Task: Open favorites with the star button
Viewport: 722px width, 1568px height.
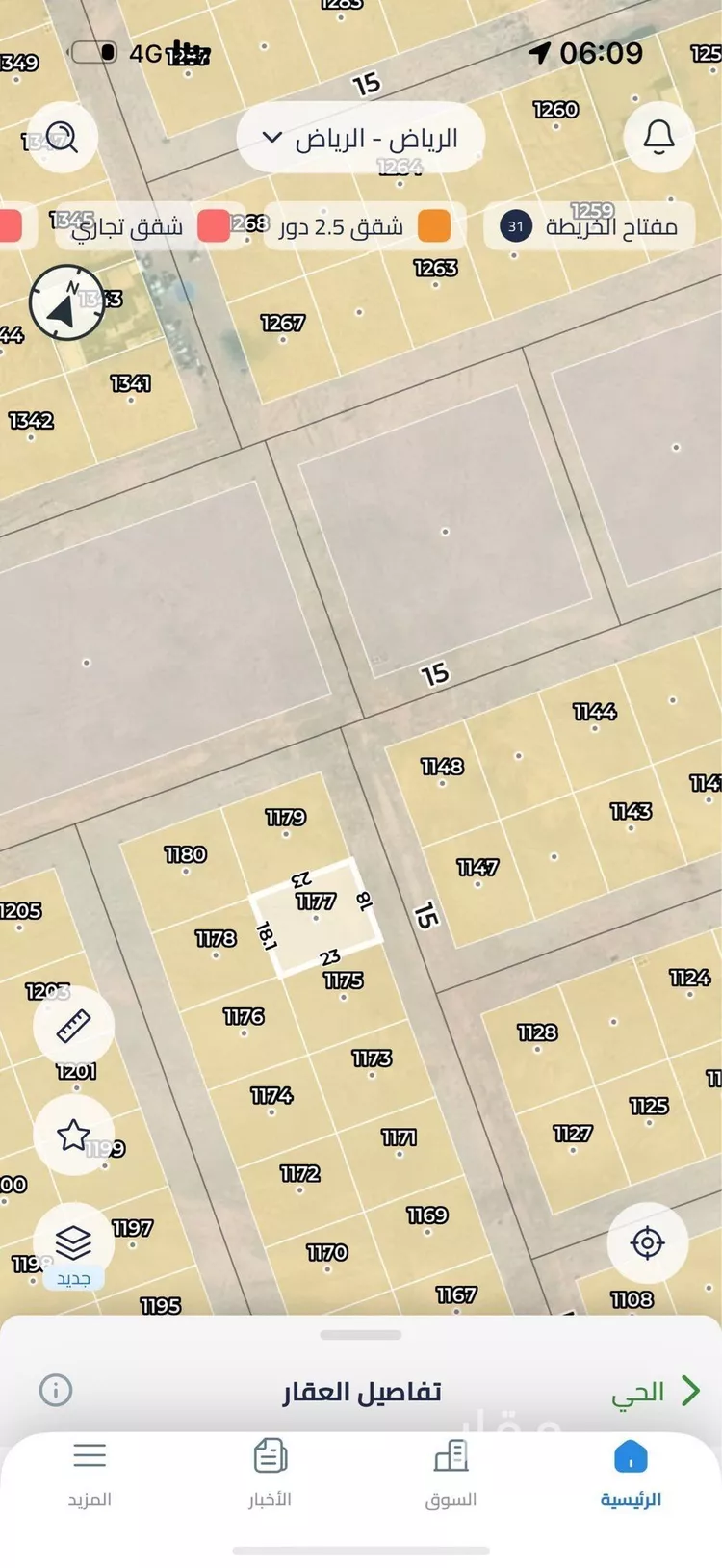Action: coord(73,1135)
